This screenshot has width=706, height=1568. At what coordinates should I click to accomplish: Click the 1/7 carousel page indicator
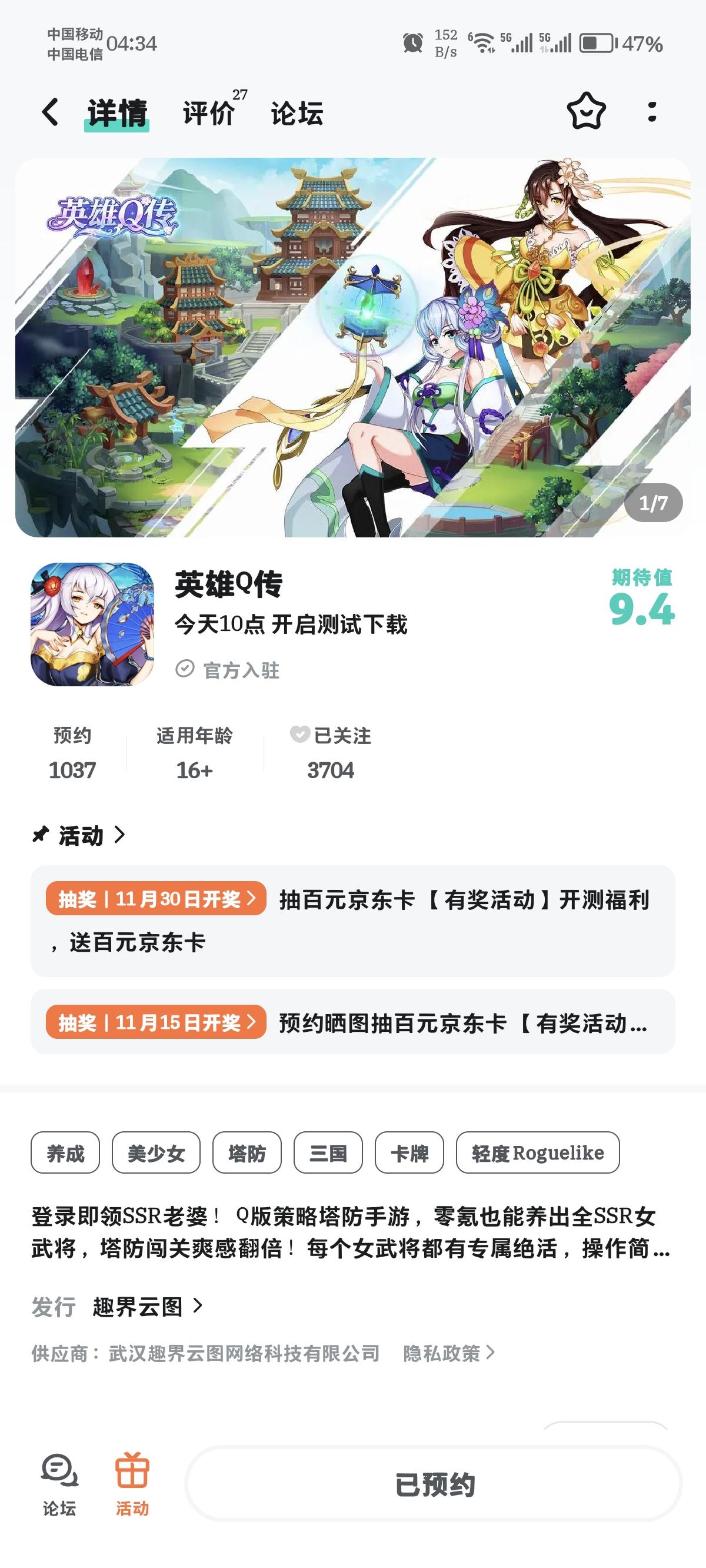coord(653,503)
